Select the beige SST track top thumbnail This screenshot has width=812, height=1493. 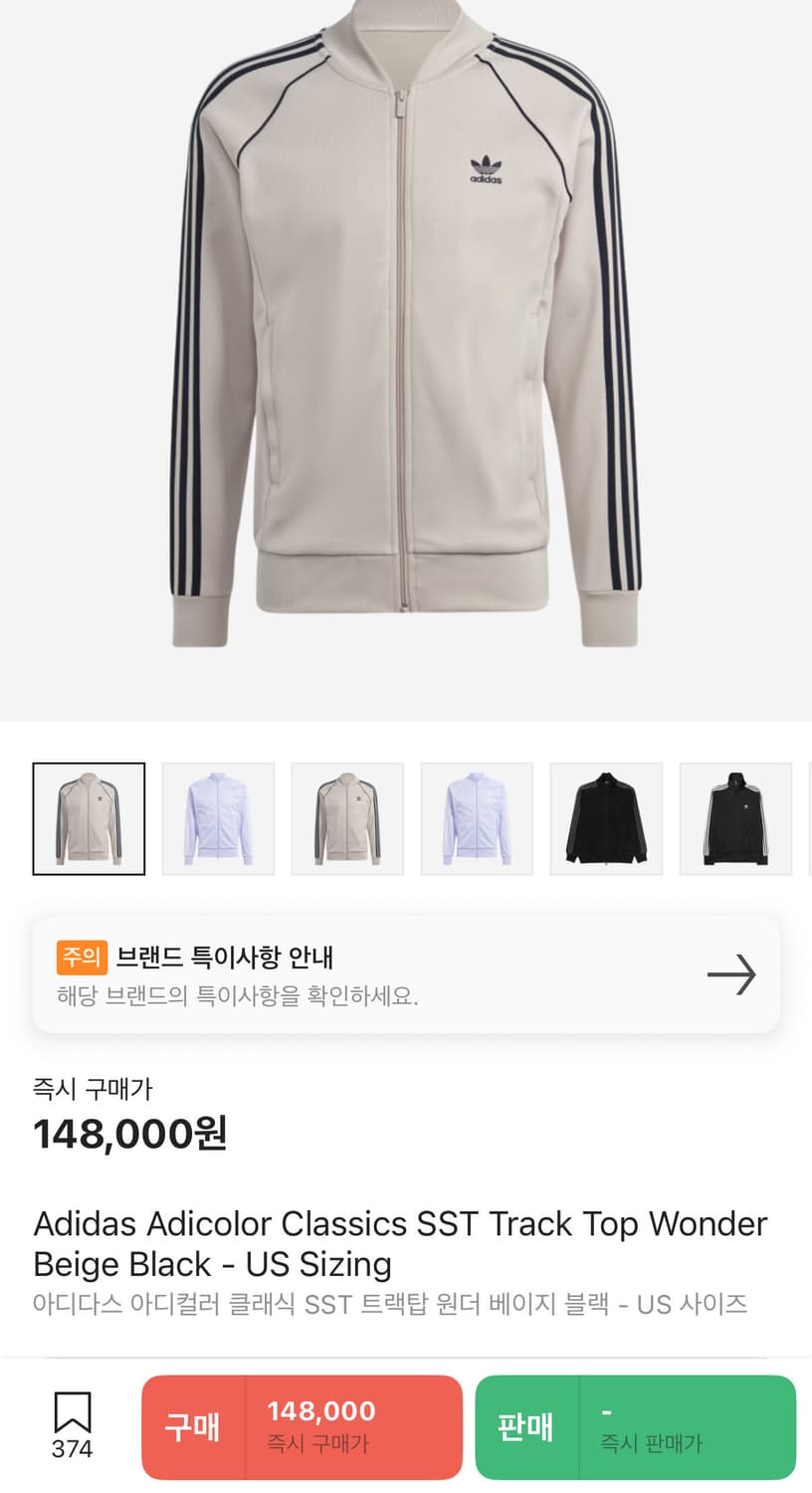pos(89,818)
